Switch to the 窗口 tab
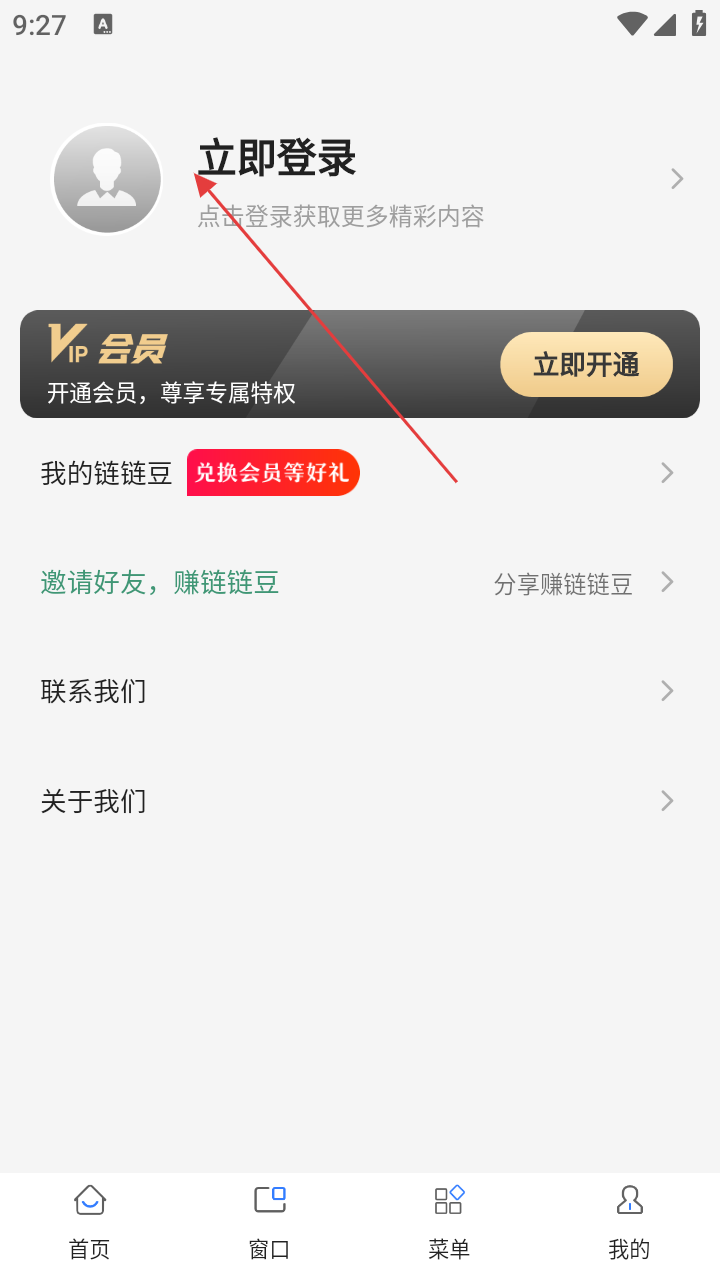The height and width of the screenshot is (1280, 720). pos(269,1222)
